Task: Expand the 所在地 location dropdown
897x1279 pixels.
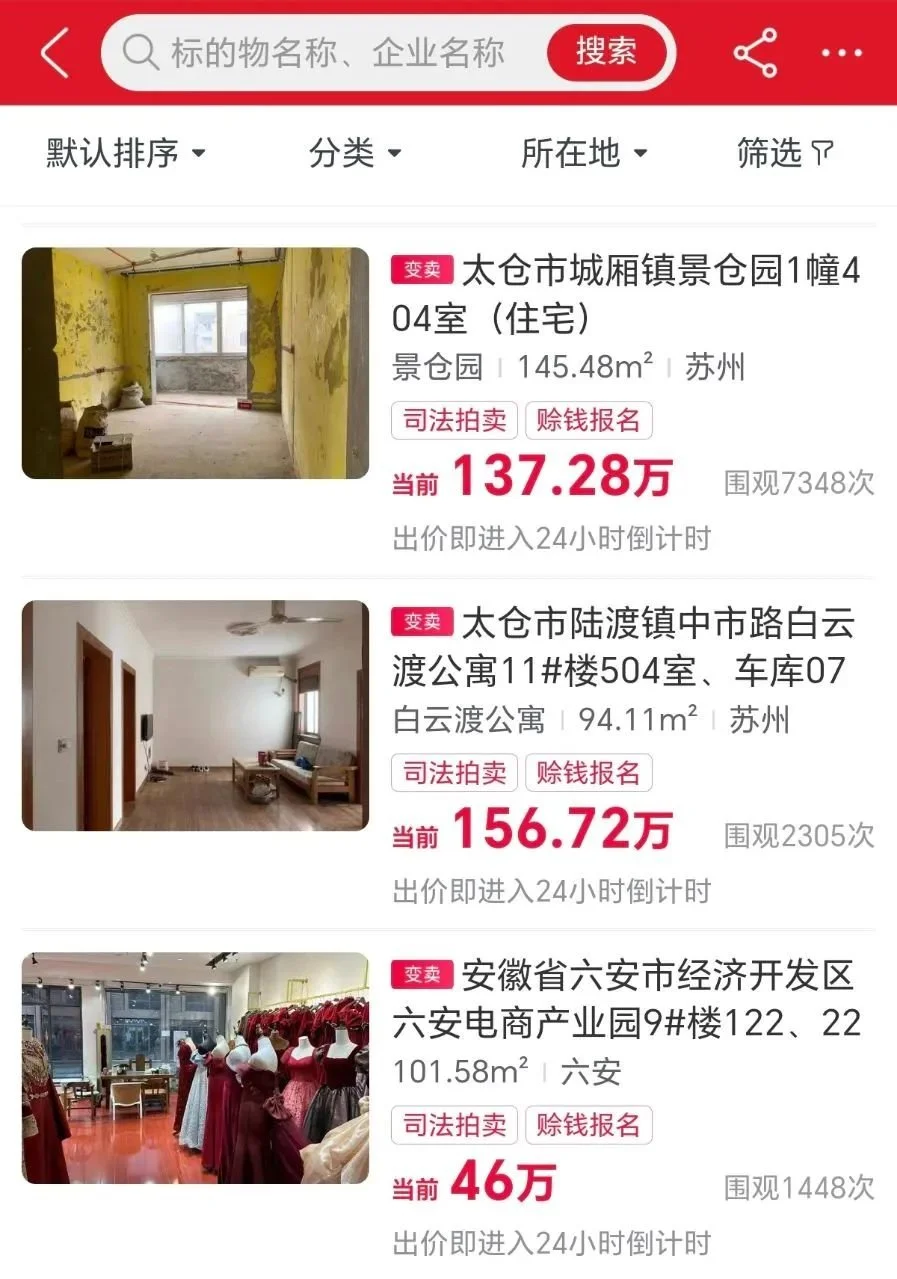Action: click(x=584, y=153)
